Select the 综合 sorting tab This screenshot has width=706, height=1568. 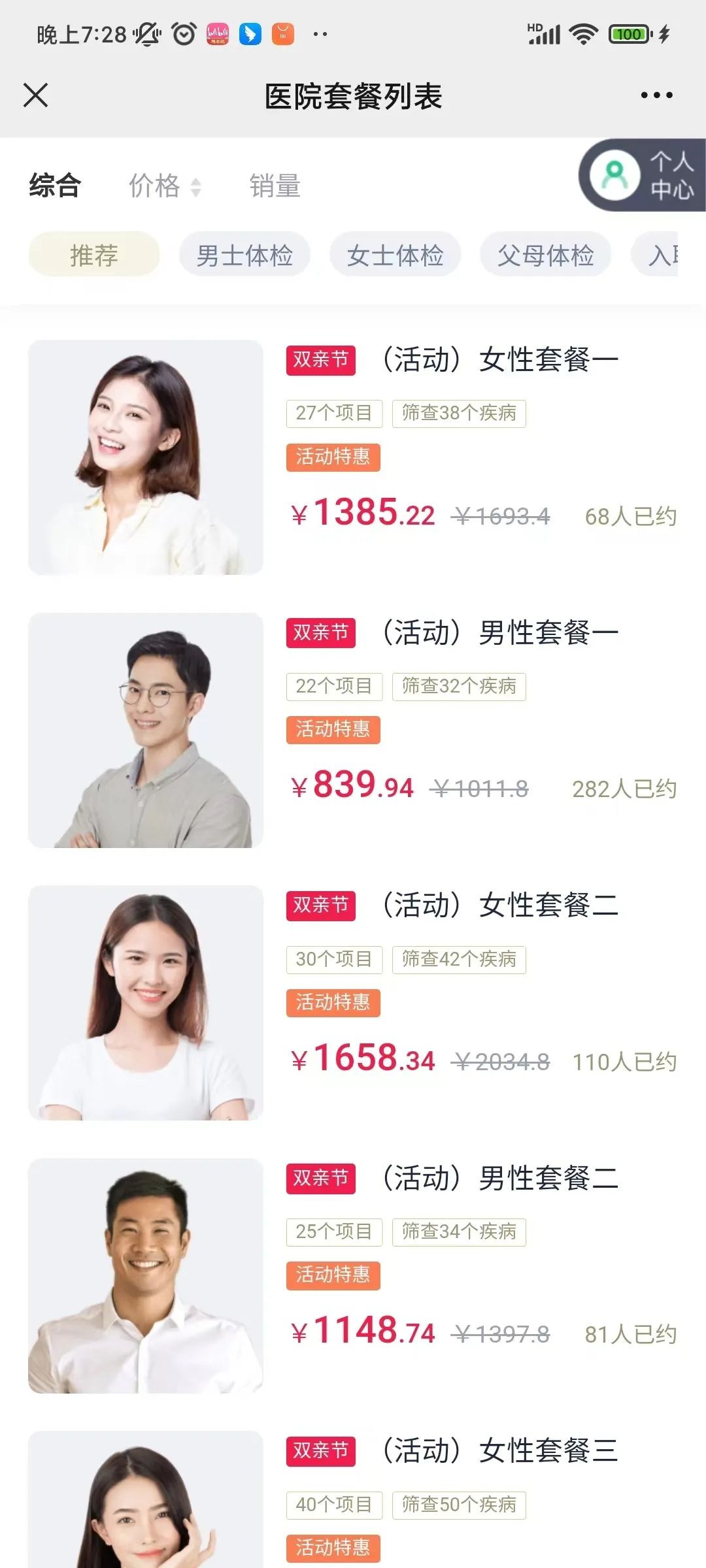click(x=55, y=186)
